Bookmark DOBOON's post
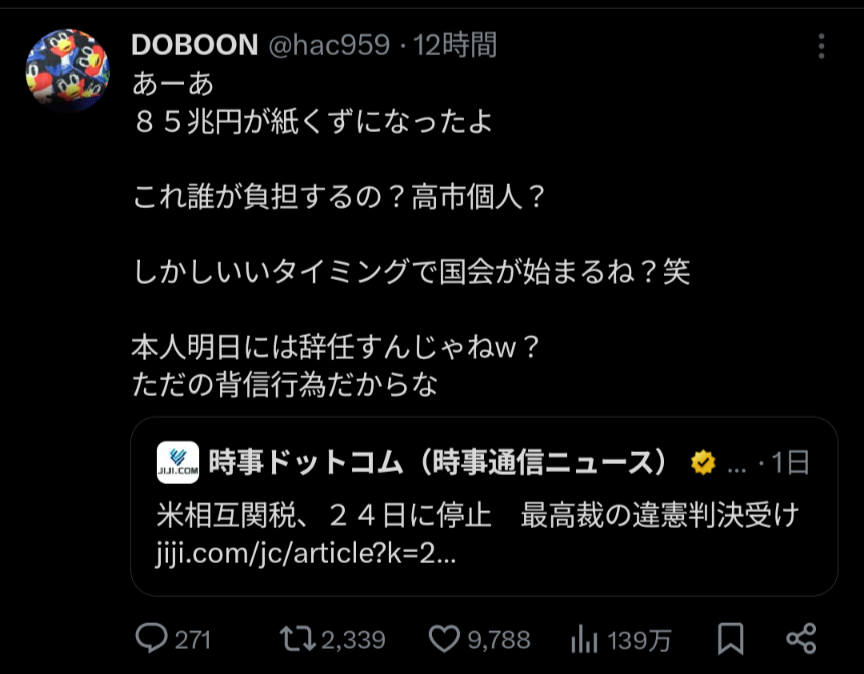 pyautogui.click(x=730, y=639)
